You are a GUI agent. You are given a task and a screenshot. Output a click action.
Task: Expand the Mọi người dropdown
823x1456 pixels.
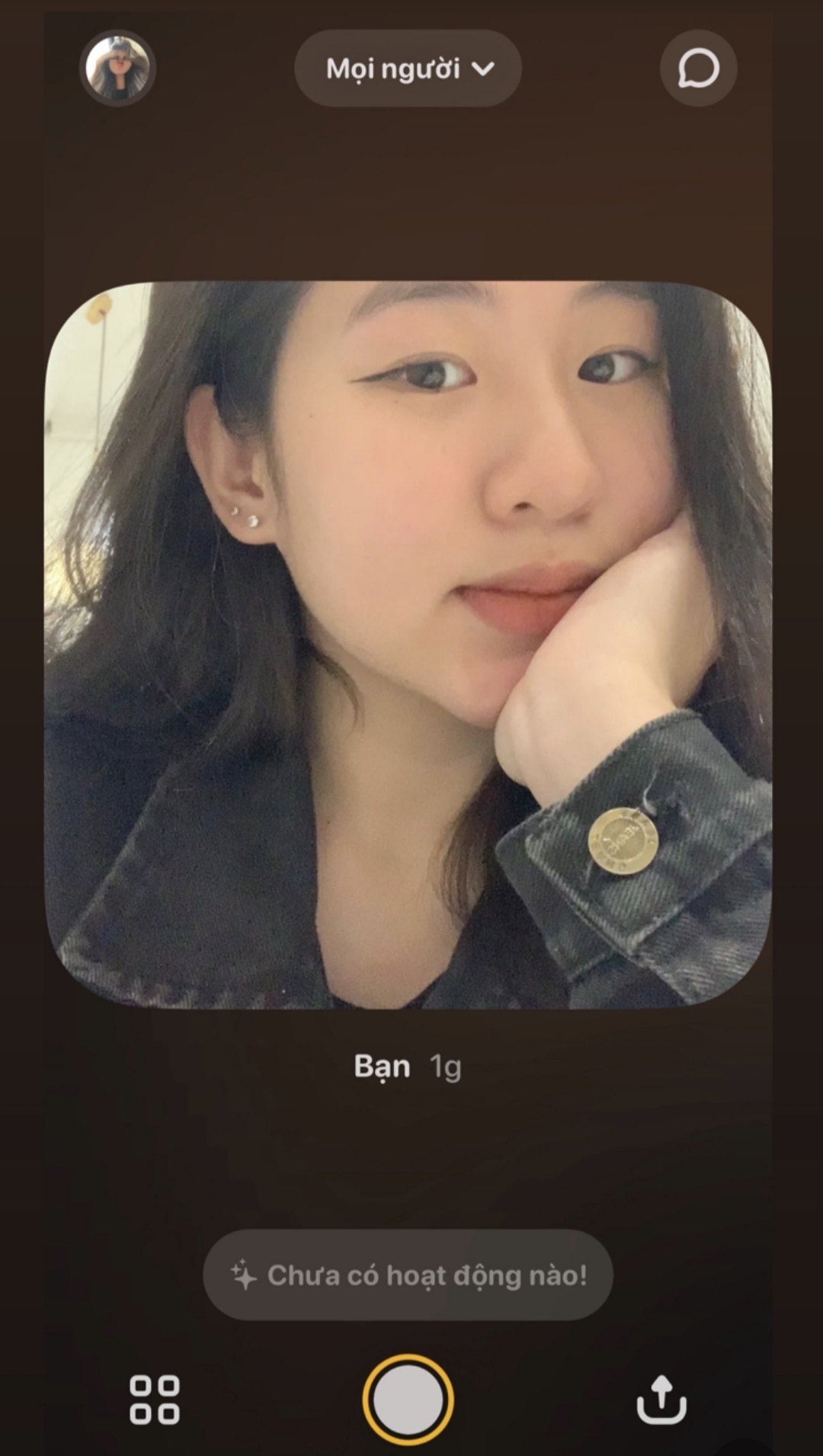[408, 69]
